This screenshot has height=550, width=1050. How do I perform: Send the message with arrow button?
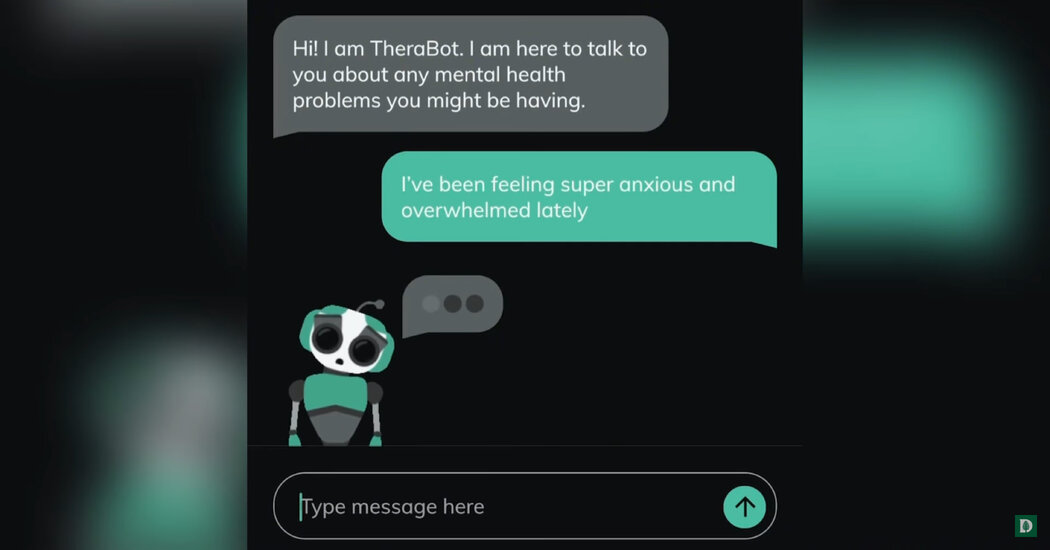pos(744,507)
